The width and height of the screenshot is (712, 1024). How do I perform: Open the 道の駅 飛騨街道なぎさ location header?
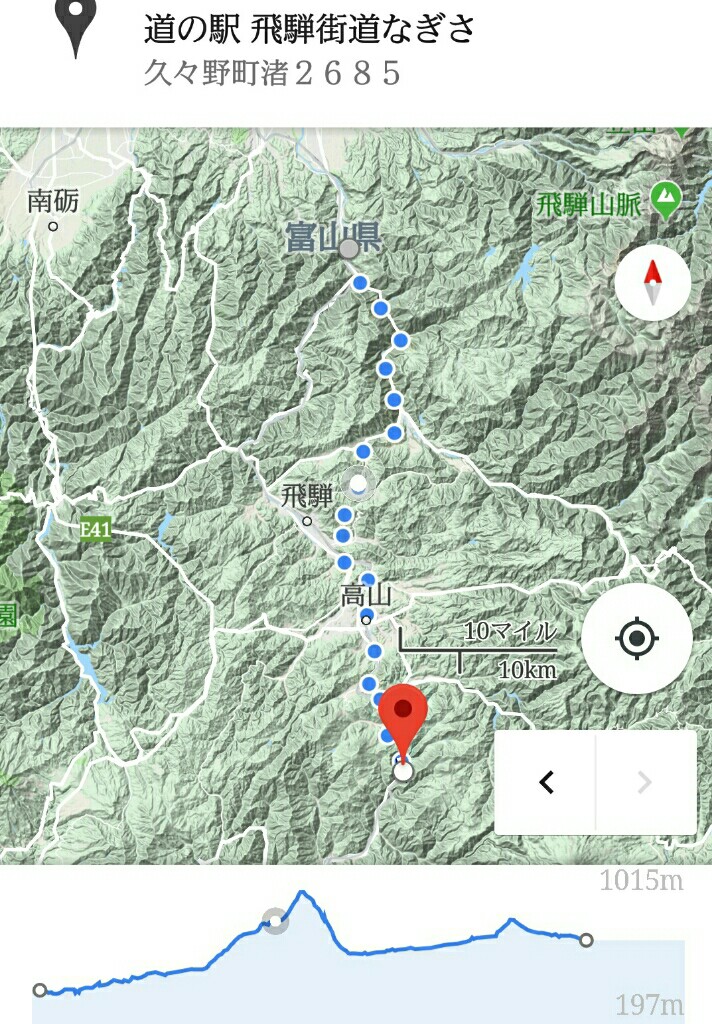309,48
